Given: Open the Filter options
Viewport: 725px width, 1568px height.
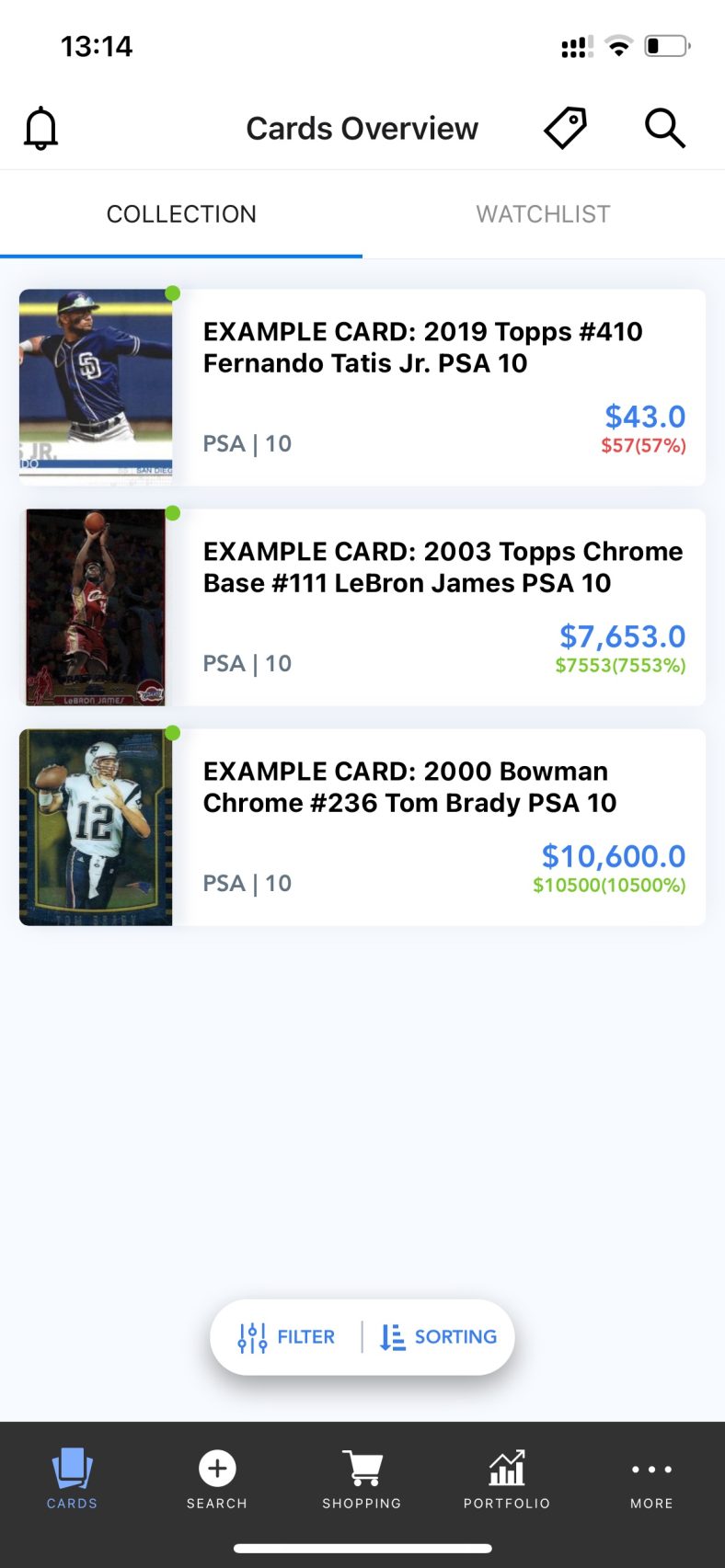Looking at the screenshot, I should (x=287, y=1336).
